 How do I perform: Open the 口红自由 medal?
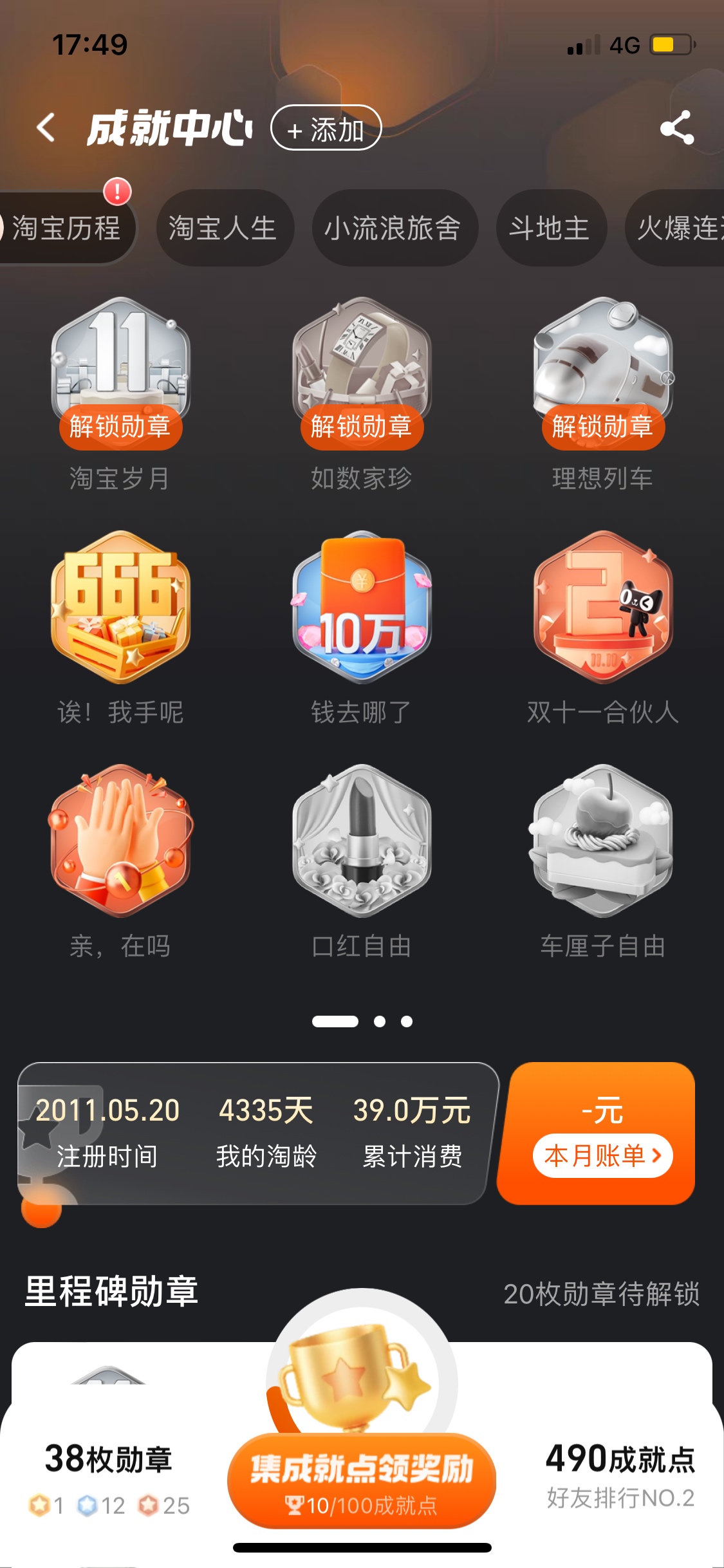[362, 841]
